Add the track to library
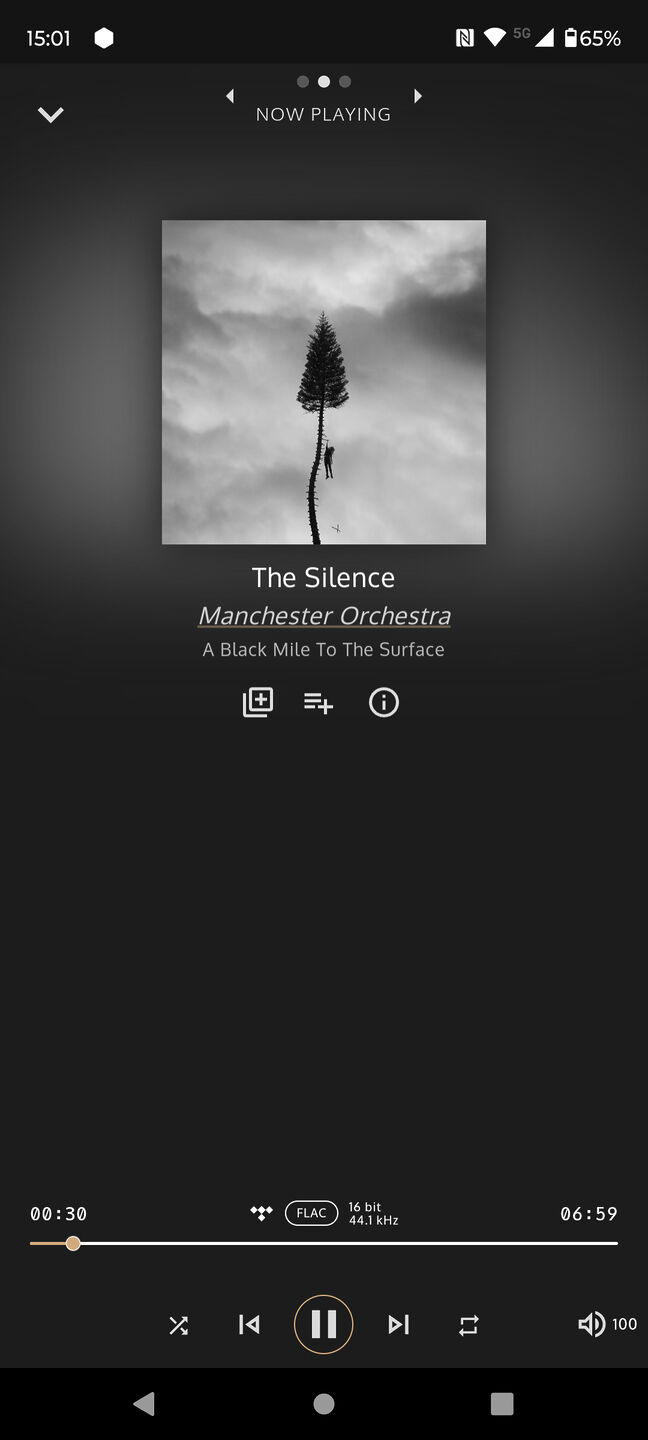The image size is (648, 1440). point(258,702)
